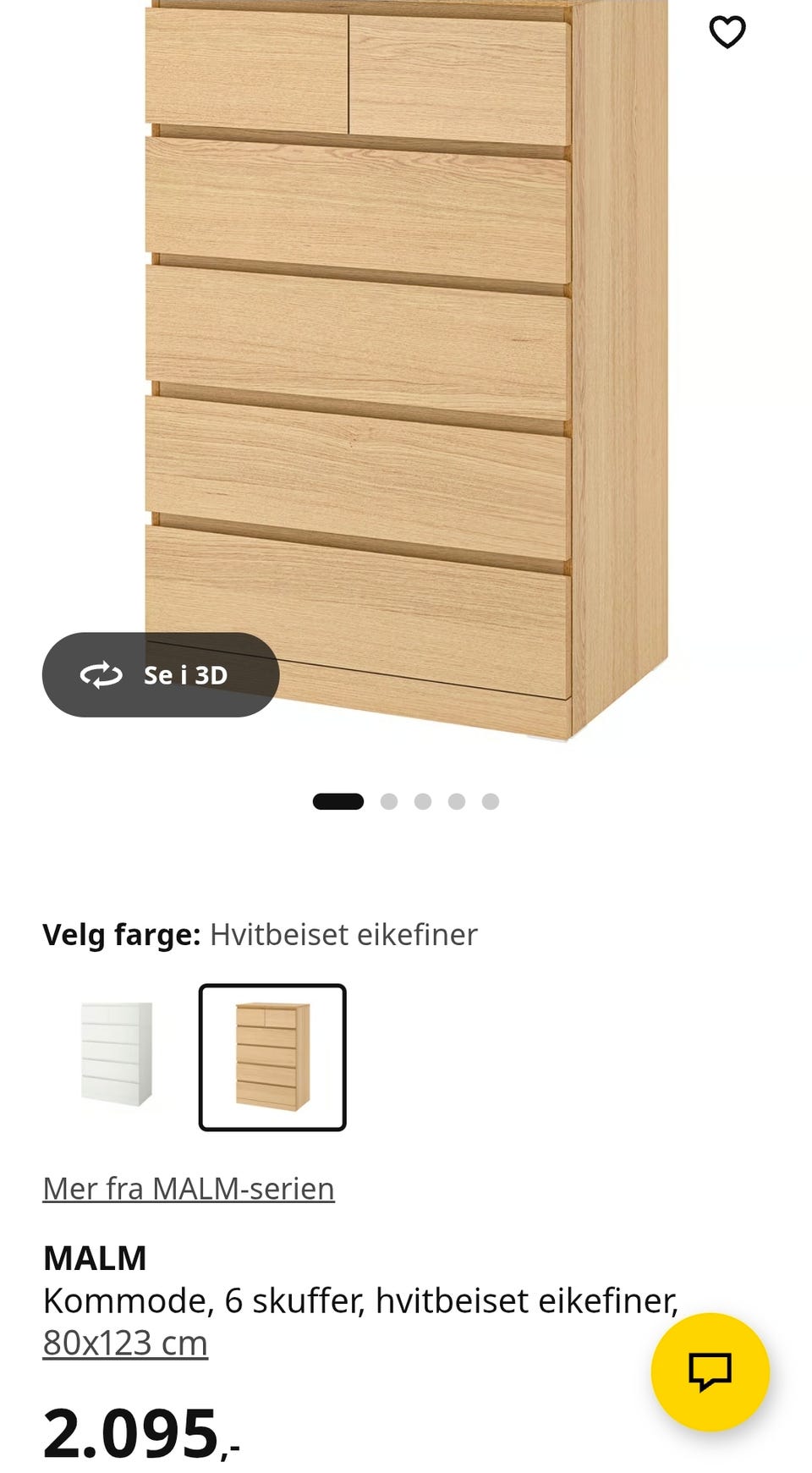Tap the MALM product title

click(95, 1258)
